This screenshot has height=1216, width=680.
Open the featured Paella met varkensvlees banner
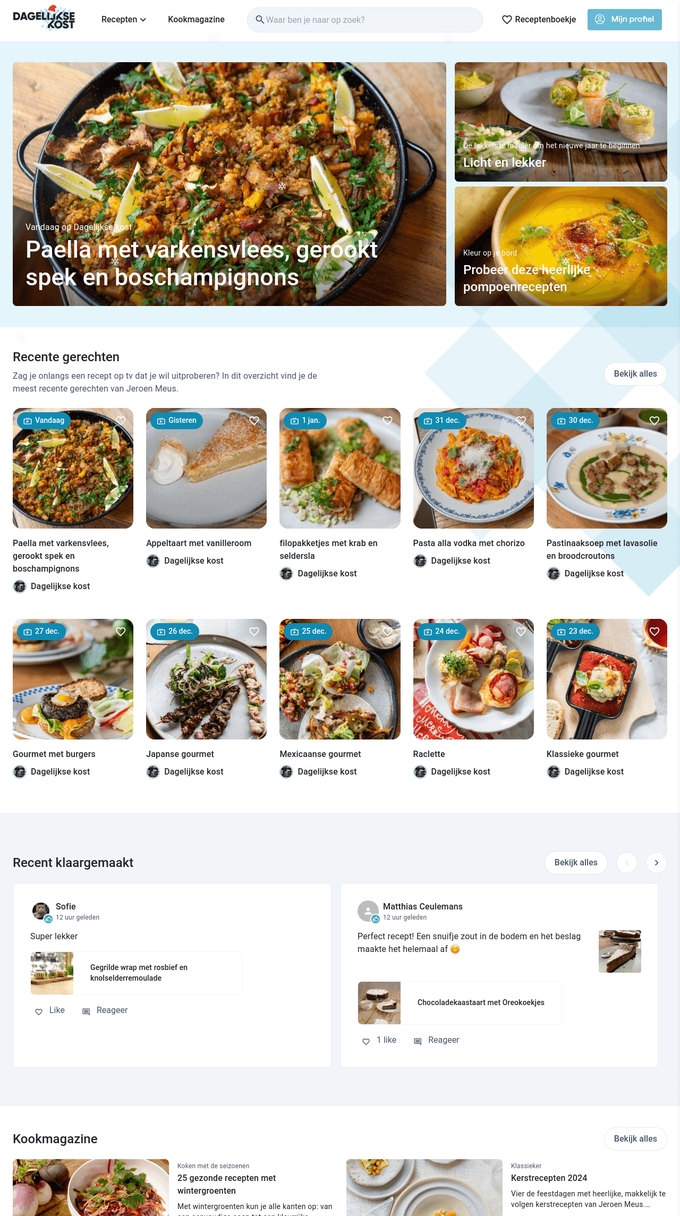pos(229,184)
